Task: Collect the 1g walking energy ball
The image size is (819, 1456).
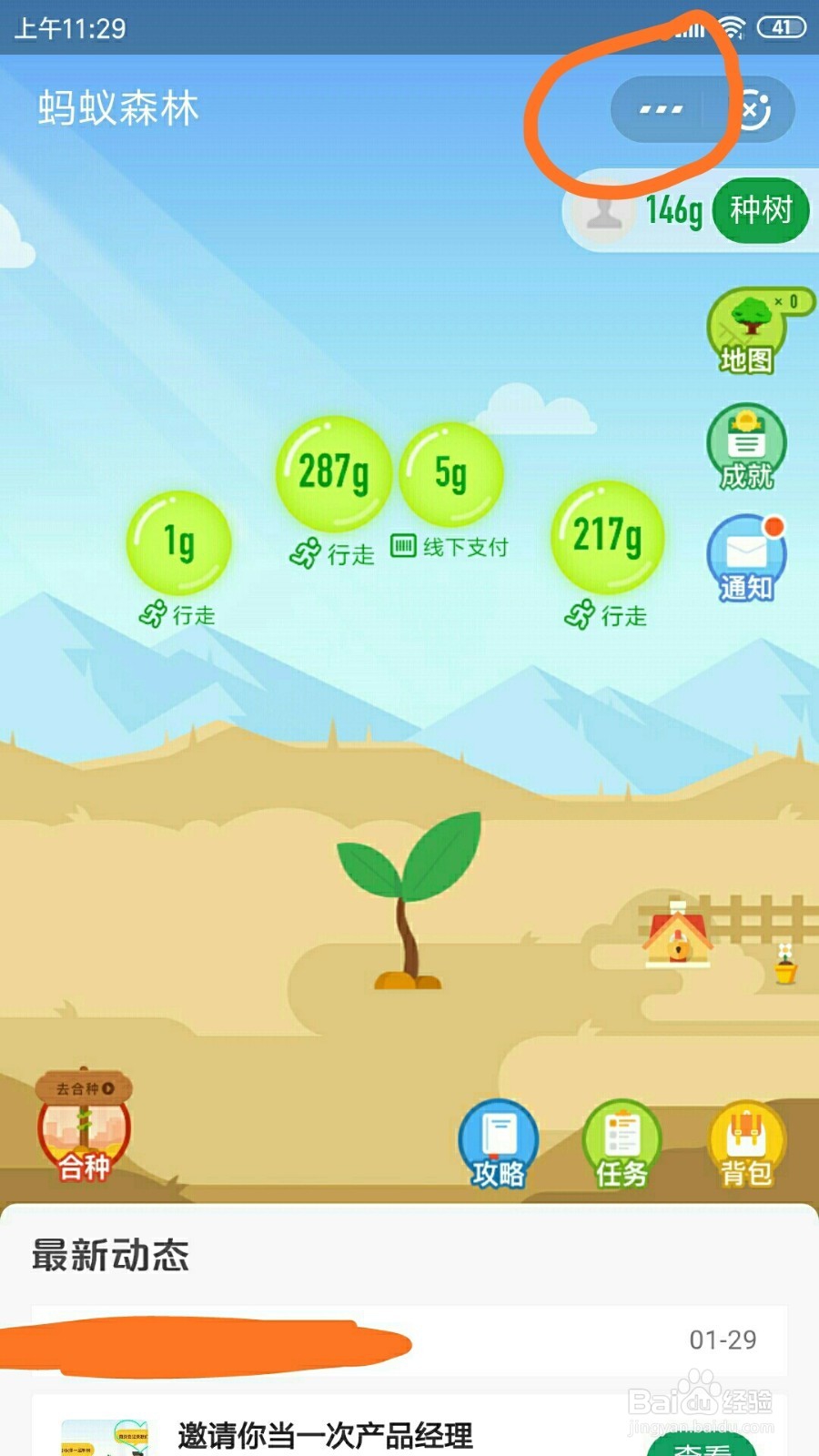Action: point(179,542)
